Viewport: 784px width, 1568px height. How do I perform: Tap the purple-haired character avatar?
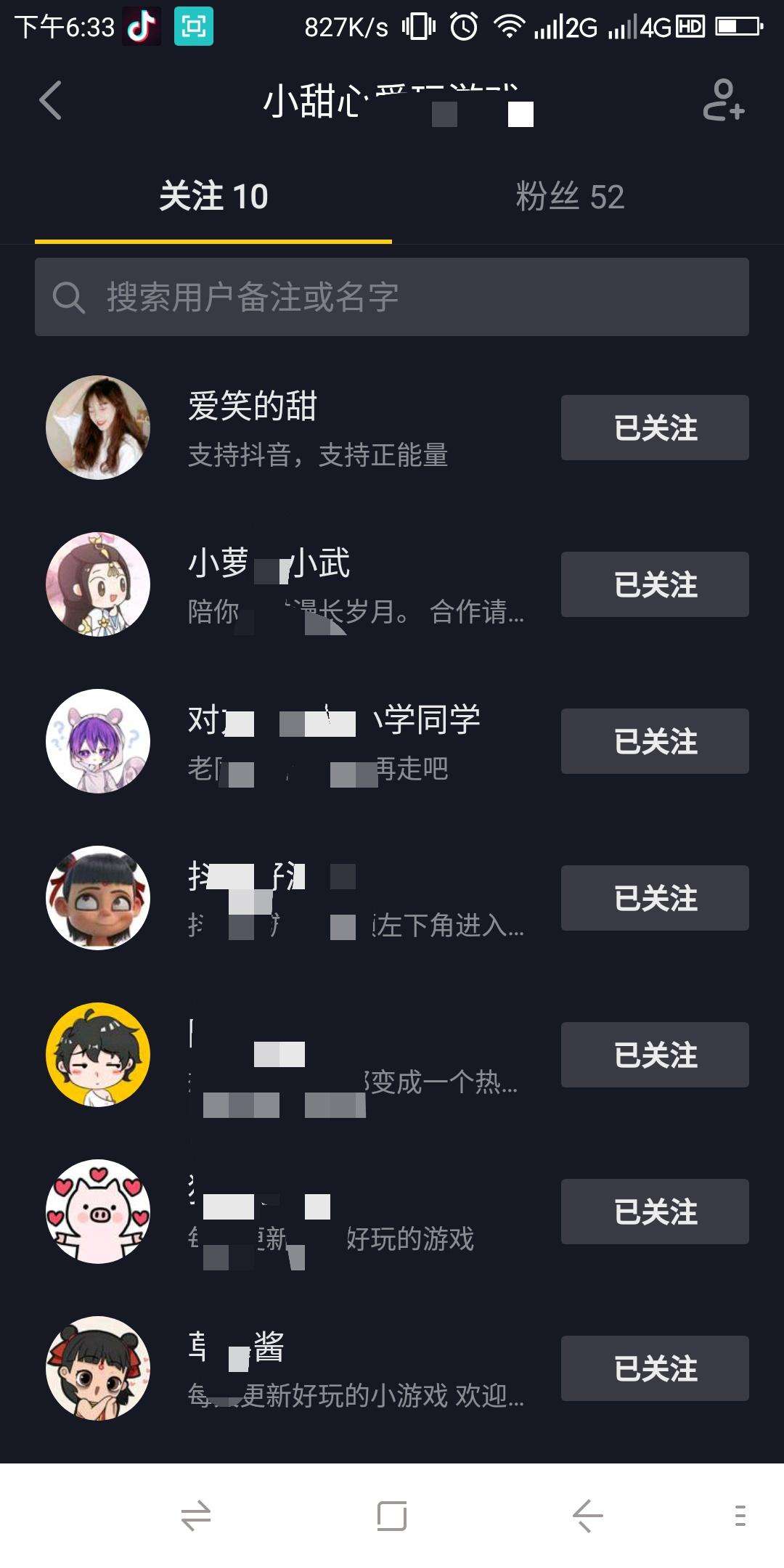[98, 740]
